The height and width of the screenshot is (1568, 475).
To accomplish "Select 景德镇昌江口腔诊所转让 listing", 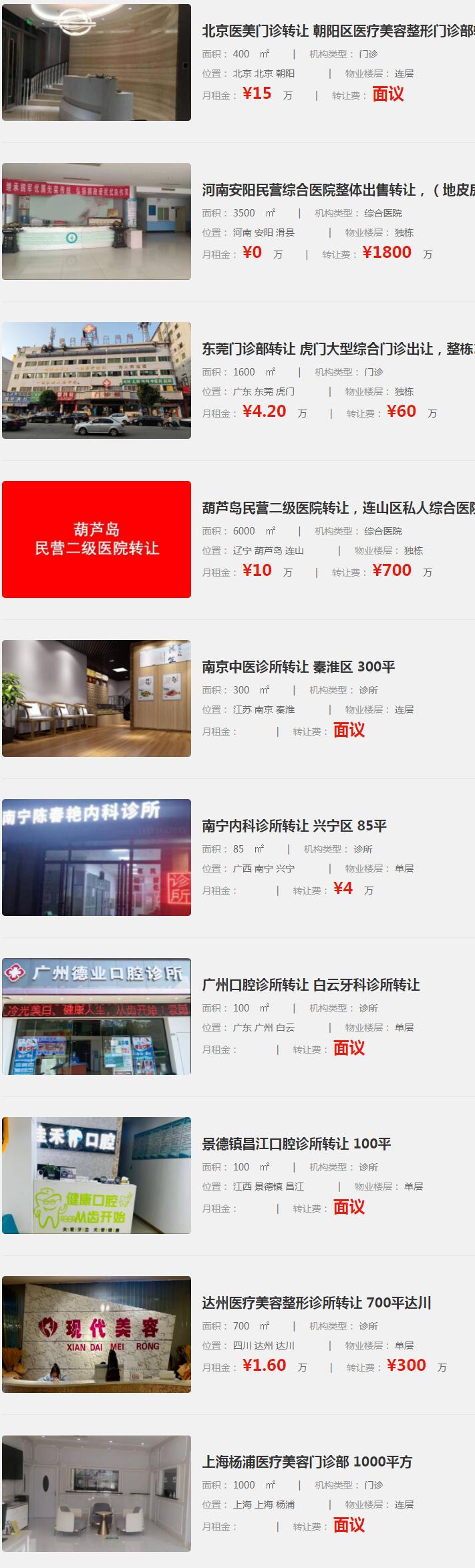I will (x=297, y=1144).
